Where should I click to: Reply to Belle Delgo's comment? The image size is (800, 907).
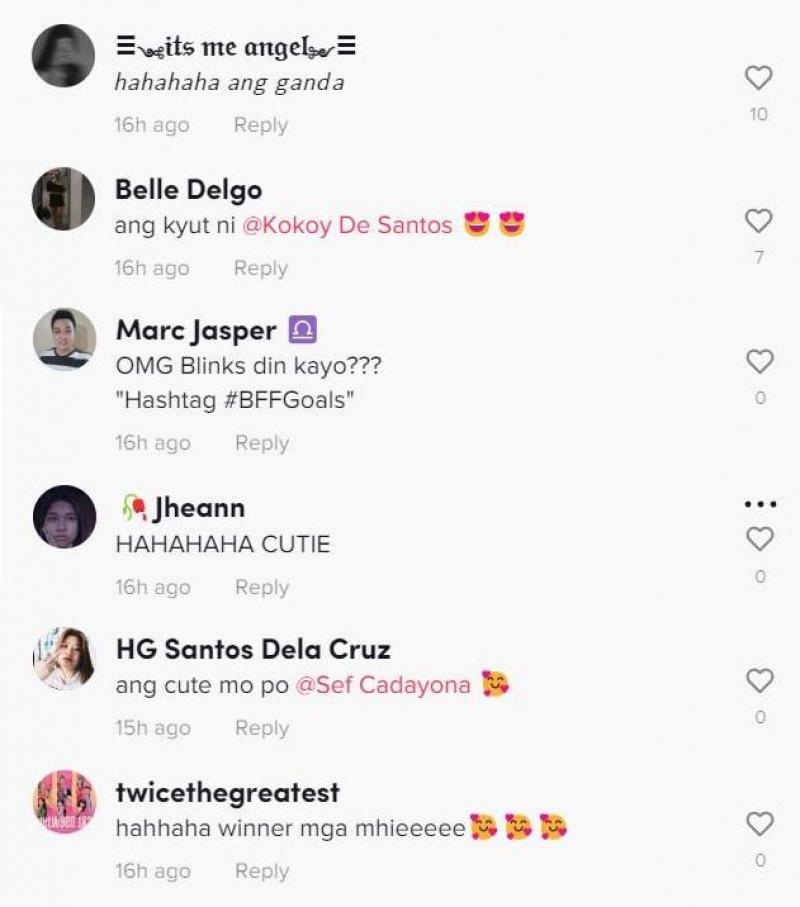[260, 268]
